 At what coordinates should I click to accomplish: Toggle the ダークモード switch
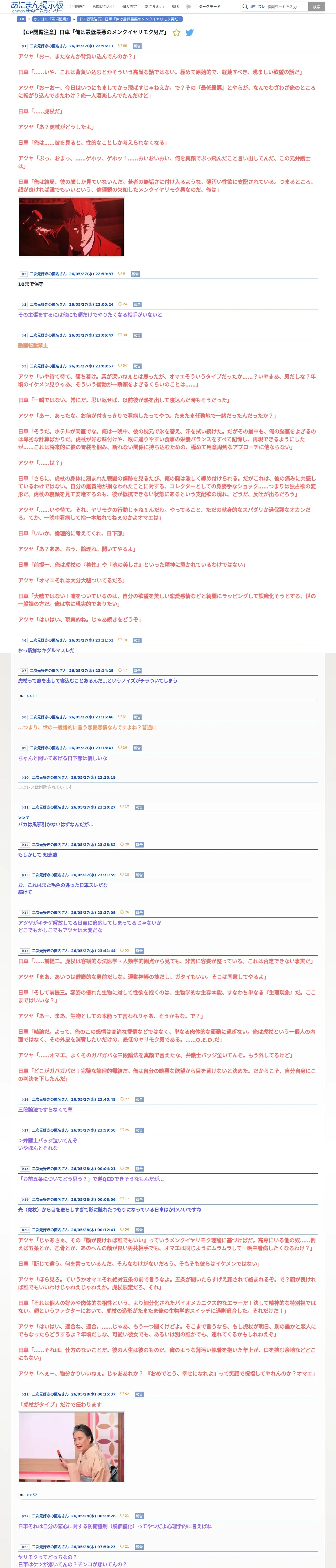coord(192,7)
